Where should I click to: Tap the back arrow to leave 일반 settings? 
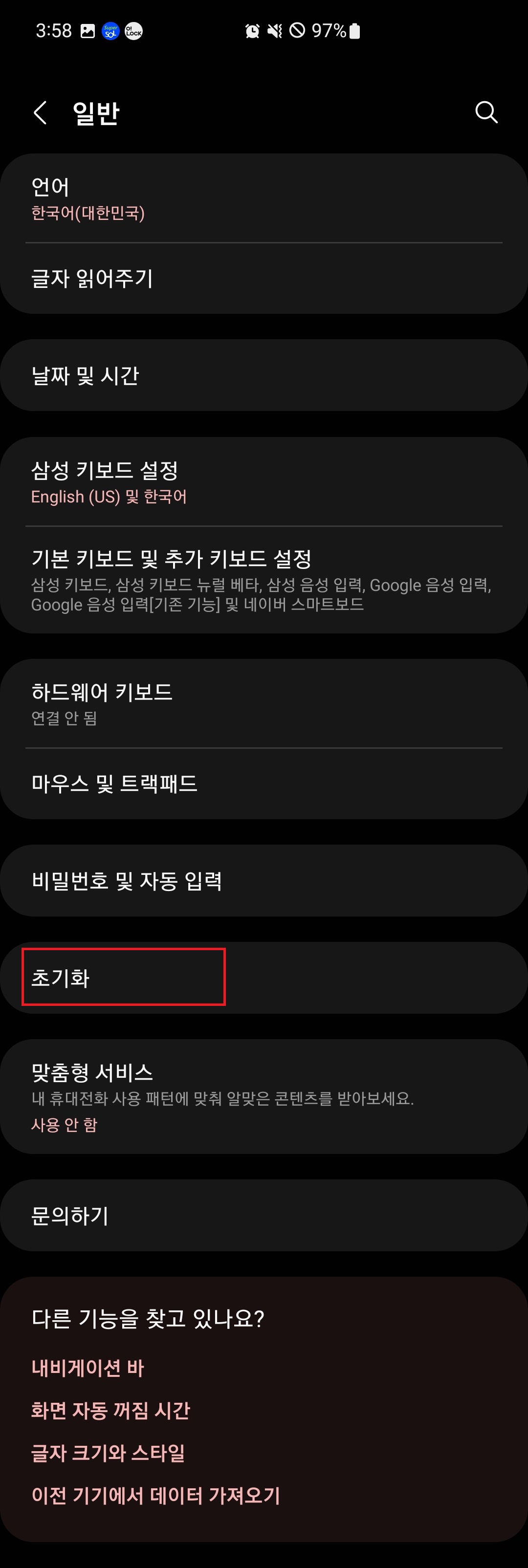[40, 112]
